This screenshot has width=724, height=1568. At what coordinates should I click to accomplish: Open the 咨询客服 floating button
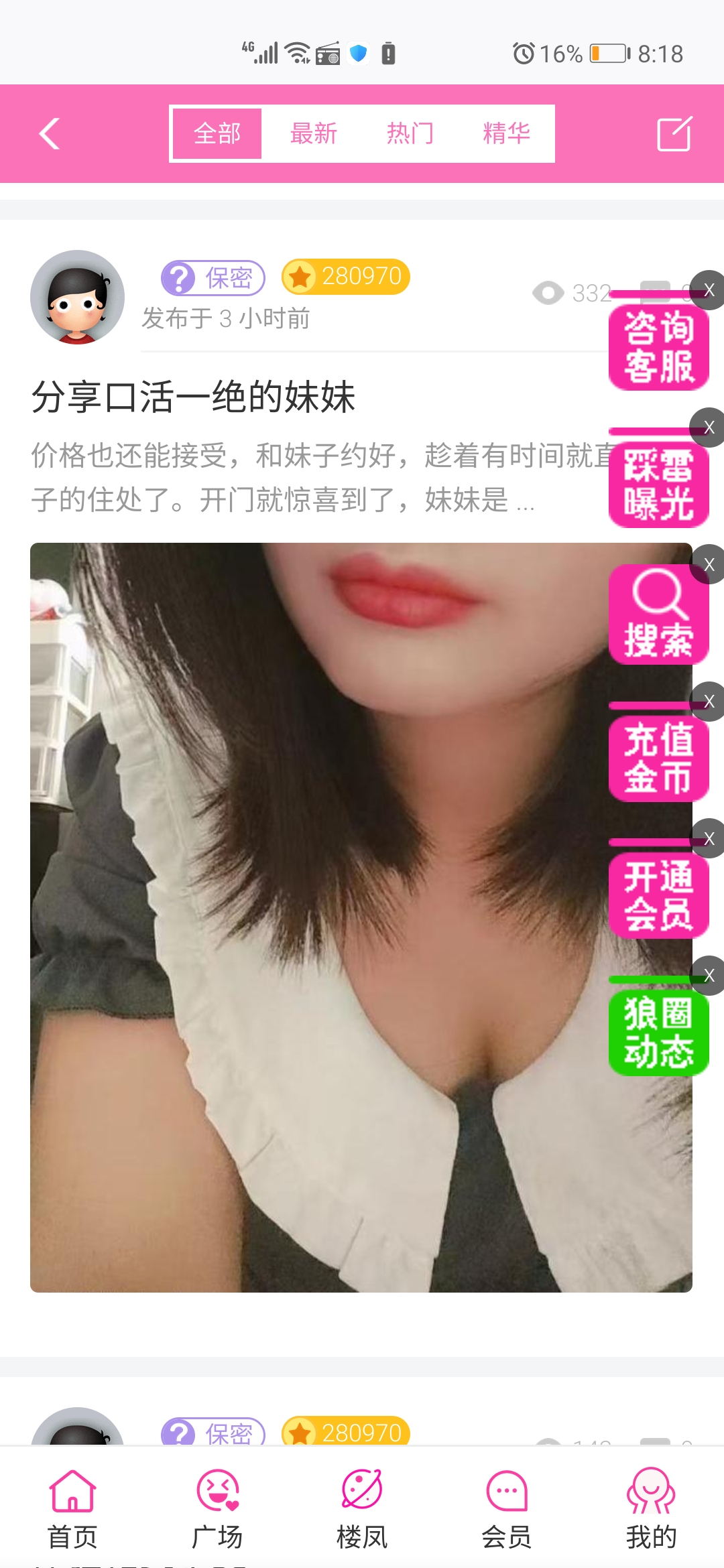coord(657,348)
